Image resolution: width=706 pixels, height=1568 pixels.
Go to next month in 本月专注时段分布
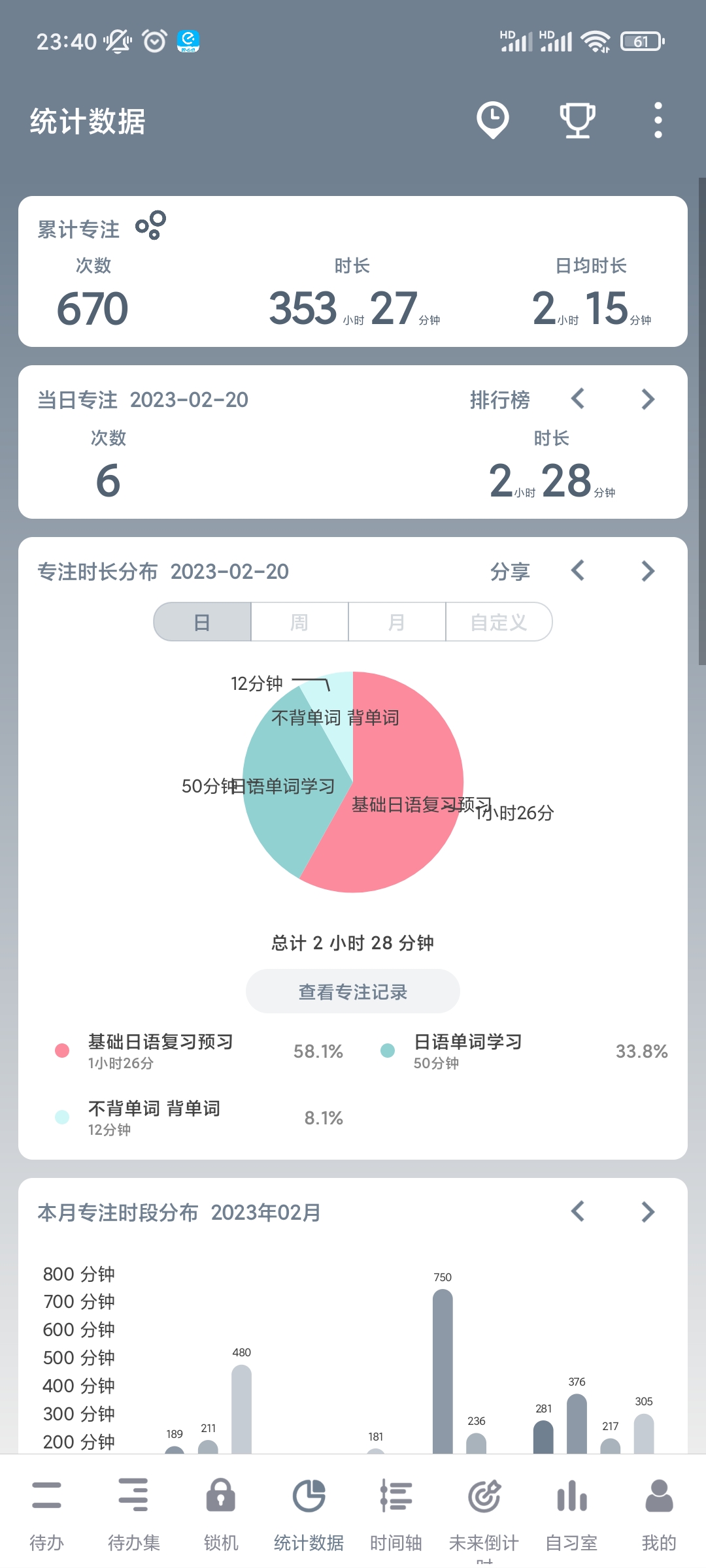[648, 1212]
